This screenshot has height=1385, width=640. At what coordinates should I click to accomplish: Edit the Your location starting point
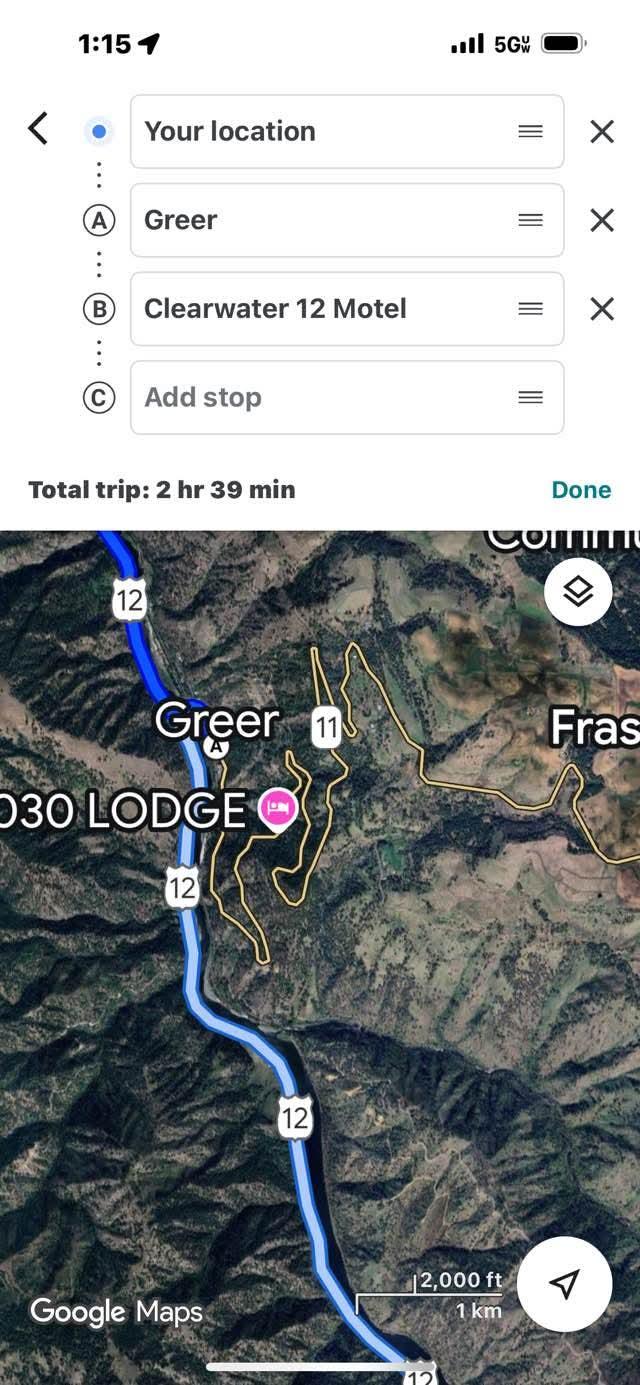(x=320, y=131)
